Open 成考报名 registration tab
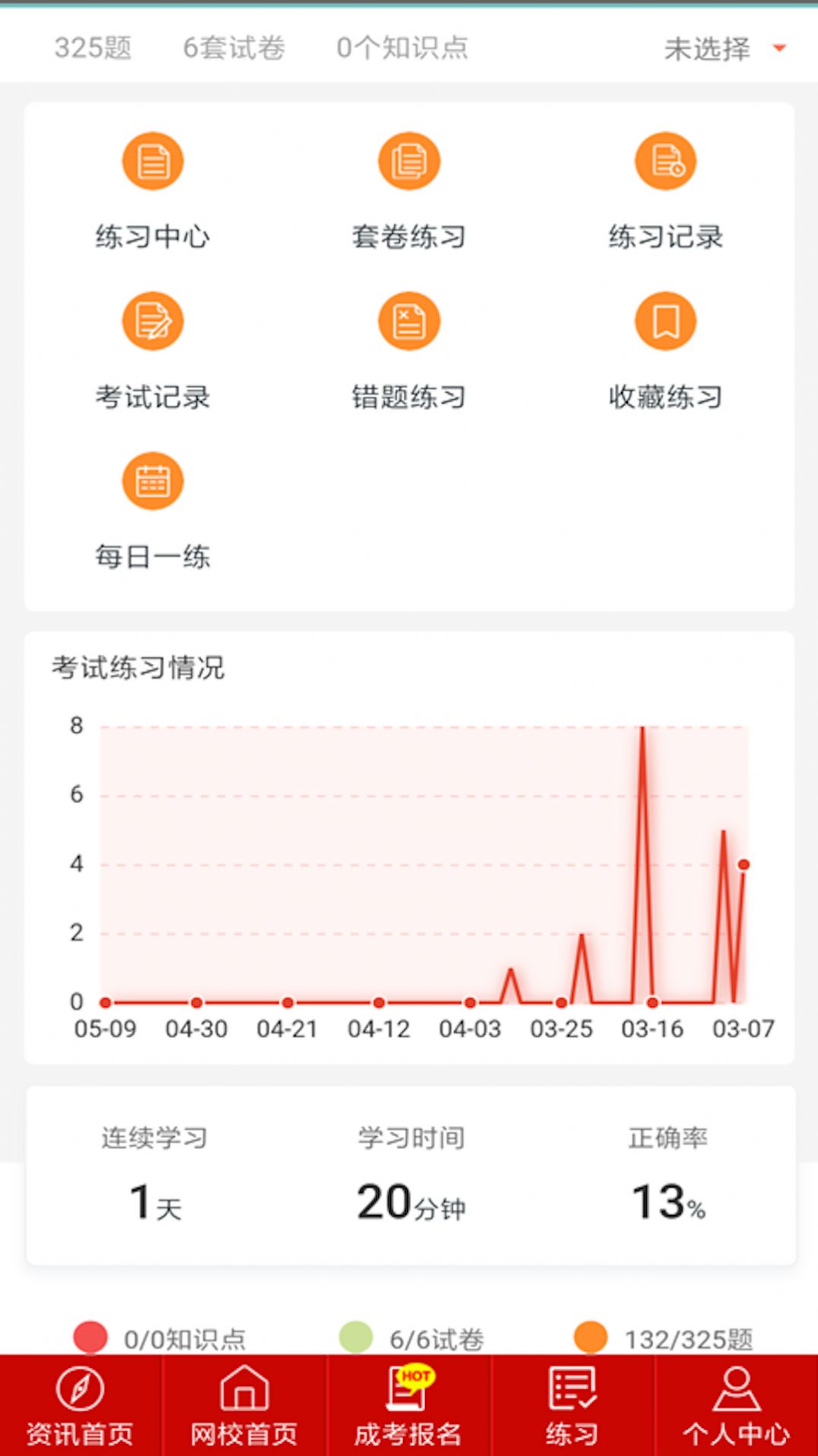Image resolution: width=818 pixels, height=1456 pixels. [408, 1406]
